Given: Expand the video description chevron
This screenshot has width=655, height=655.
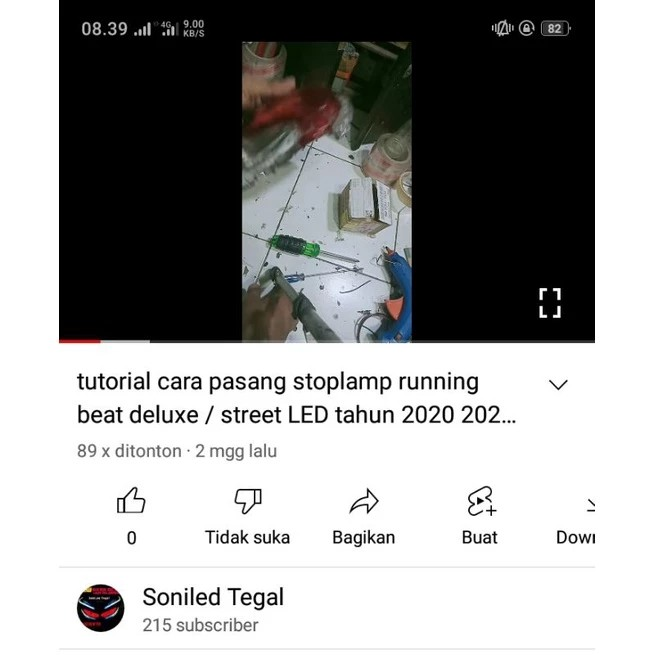Looking at the screenshot, I should point(559,385).
